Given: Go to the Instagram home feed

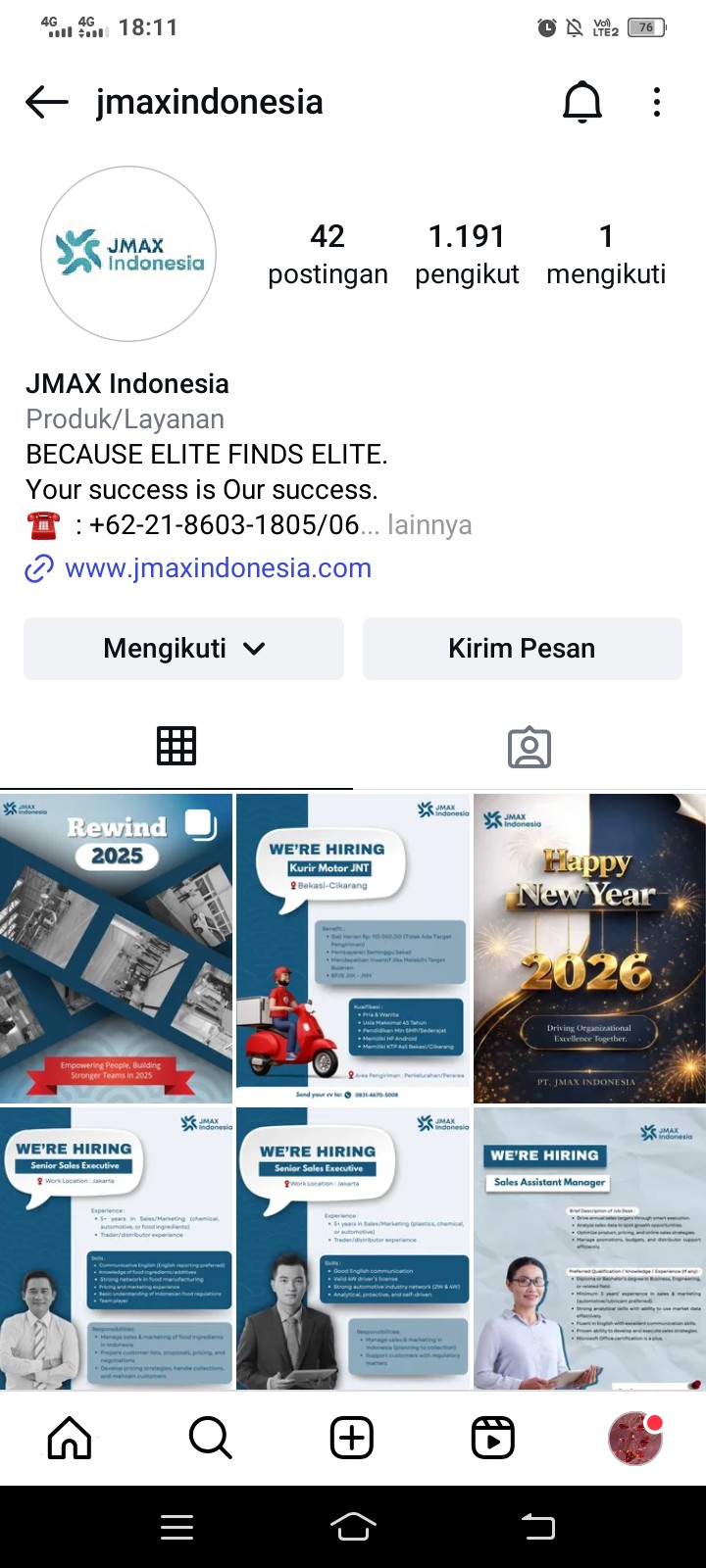Looking at the screenshot, I should point(70,1438).
